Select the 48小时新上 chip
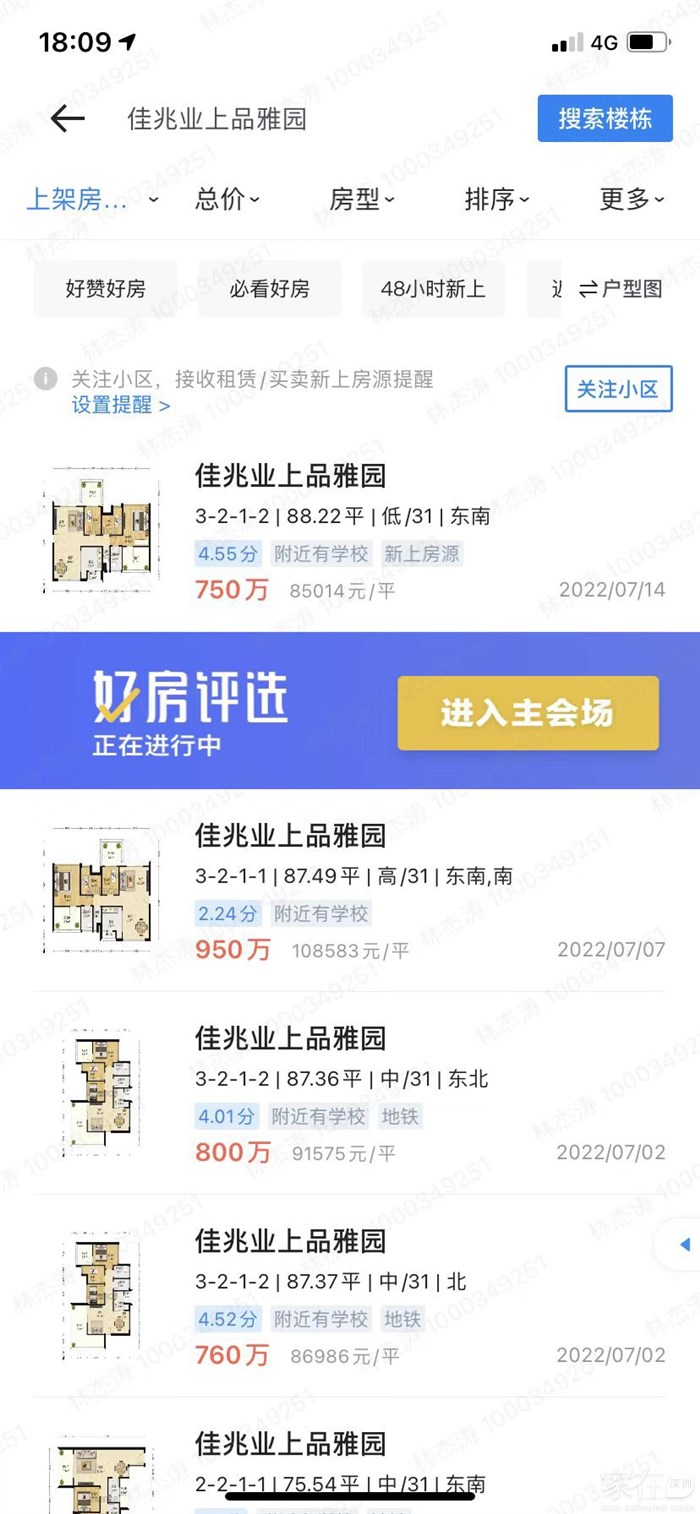700x1514 pixels. [x=433, y=289]
